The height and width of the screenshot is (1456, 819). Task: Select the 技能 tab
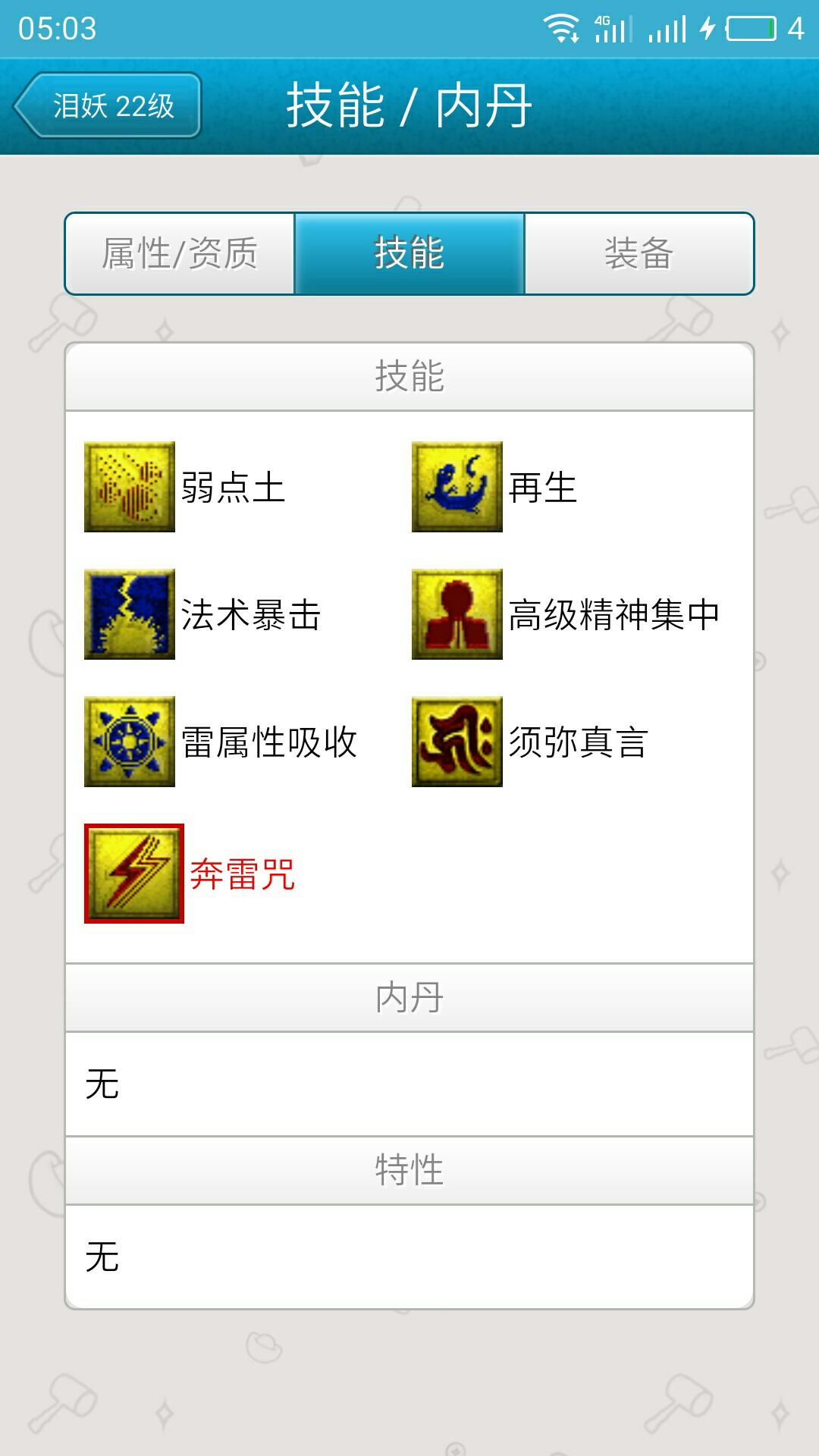(409, 253)
